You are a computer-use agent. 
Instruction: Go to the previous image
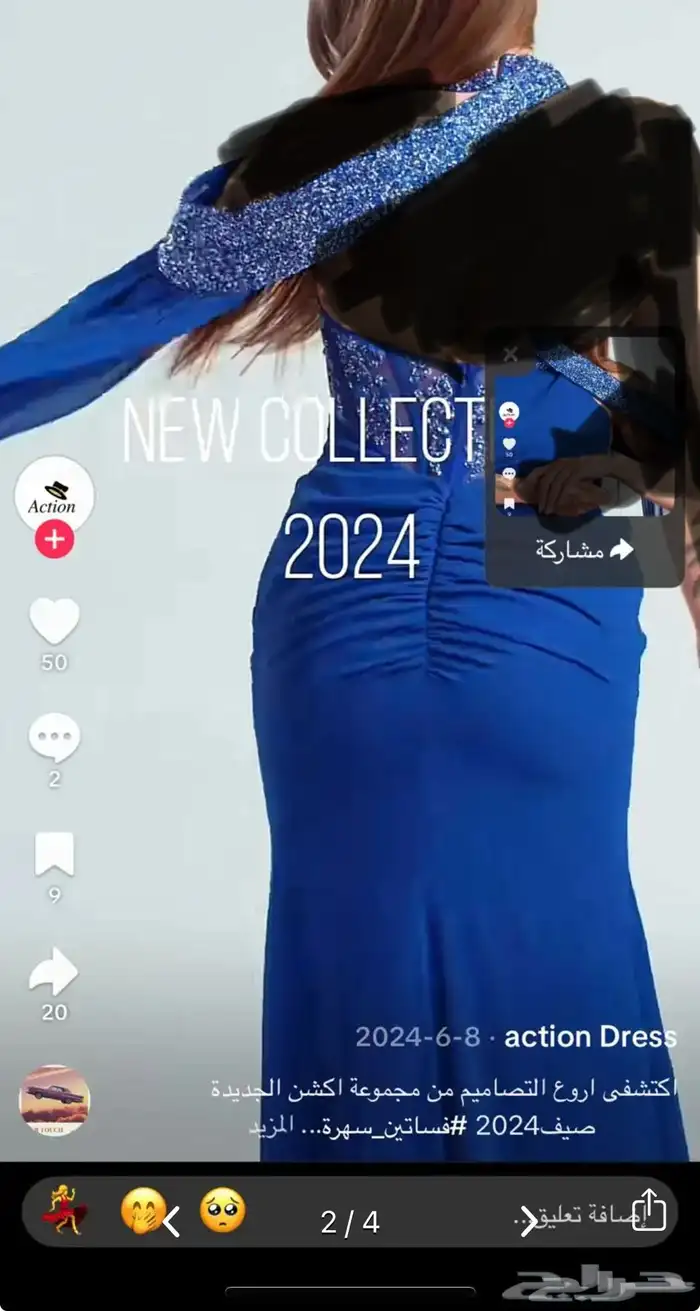coord(171,1221)
